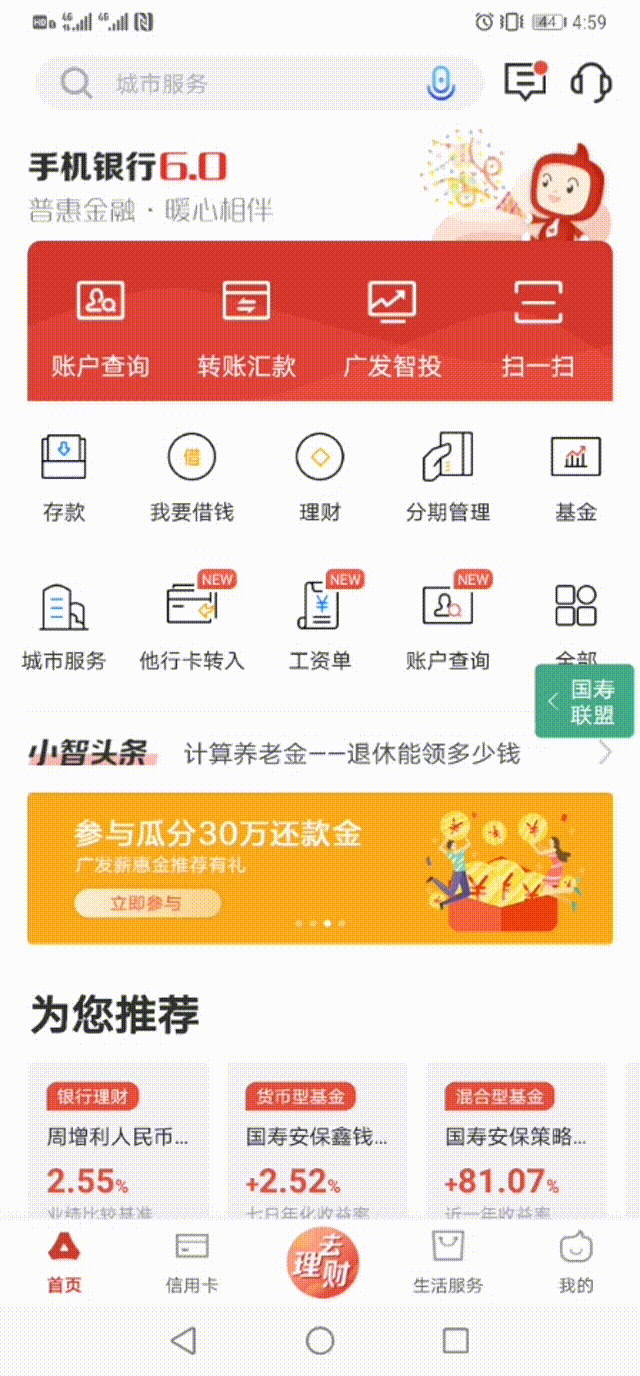Open the message center icon

tap(525, 81)
